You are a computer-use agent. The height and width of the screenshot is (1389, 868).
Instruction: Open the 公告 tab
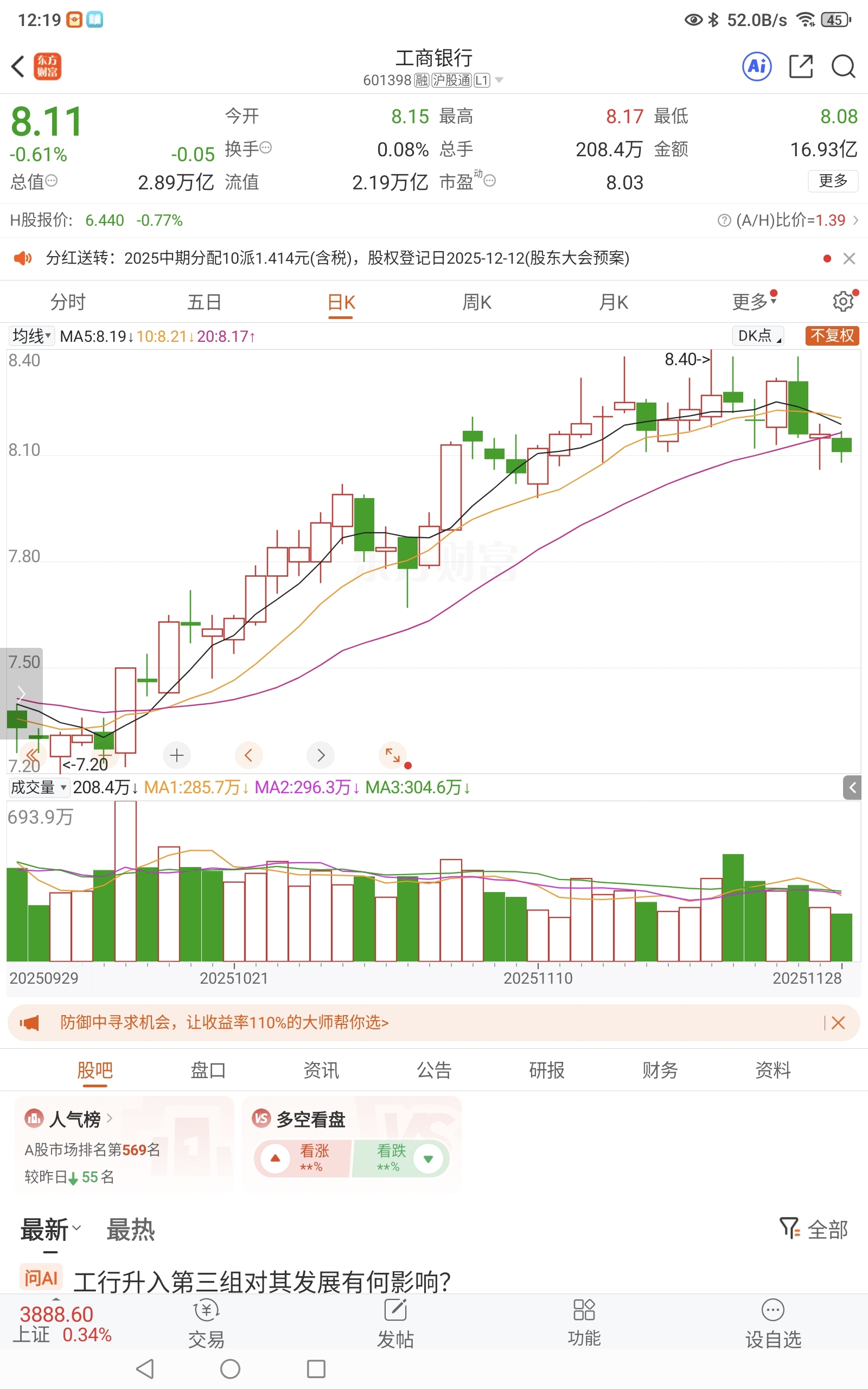pos(434,1070)
